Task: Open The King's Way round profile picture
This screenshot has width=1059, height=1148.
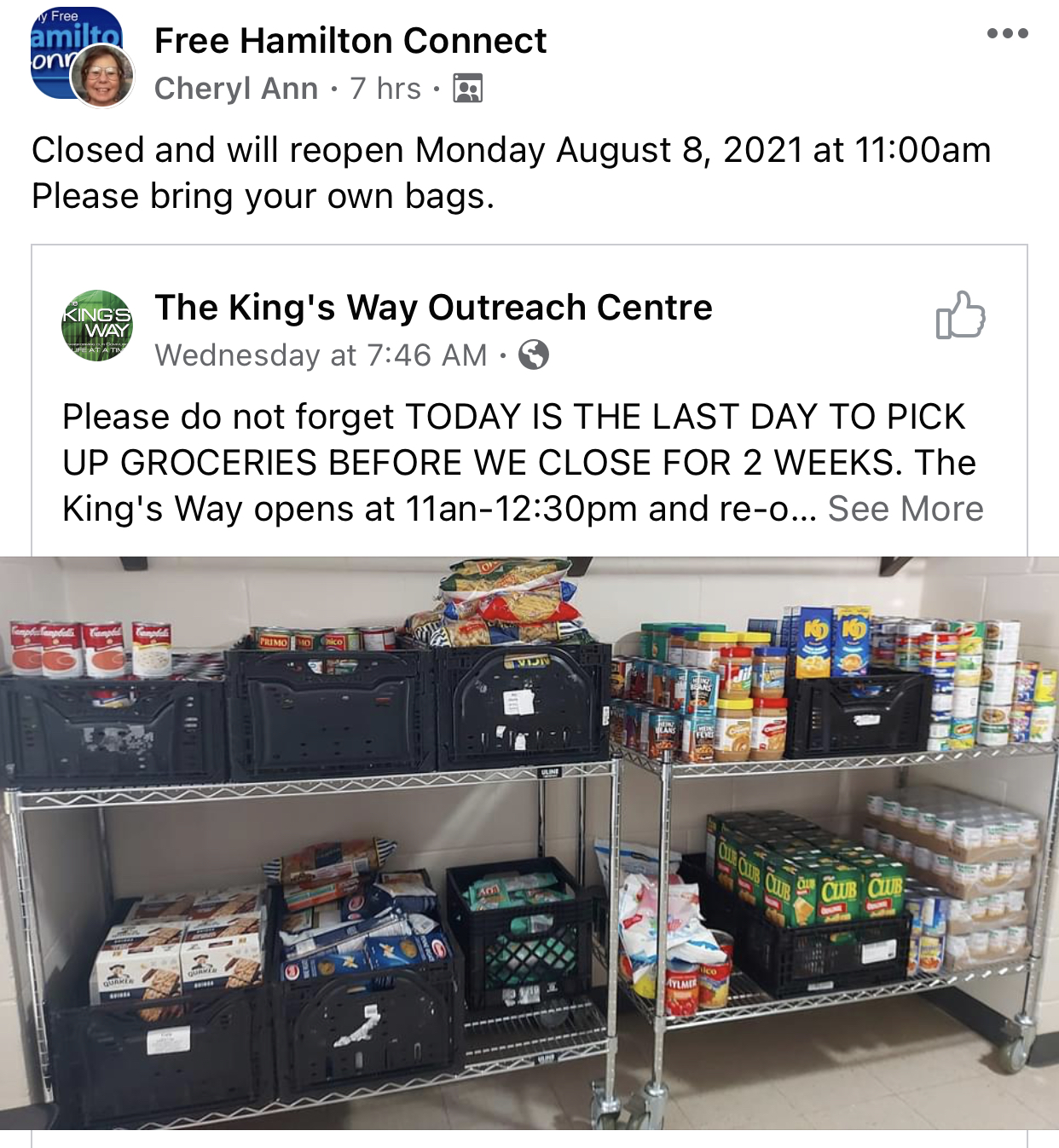Action: tap(97, 326)
